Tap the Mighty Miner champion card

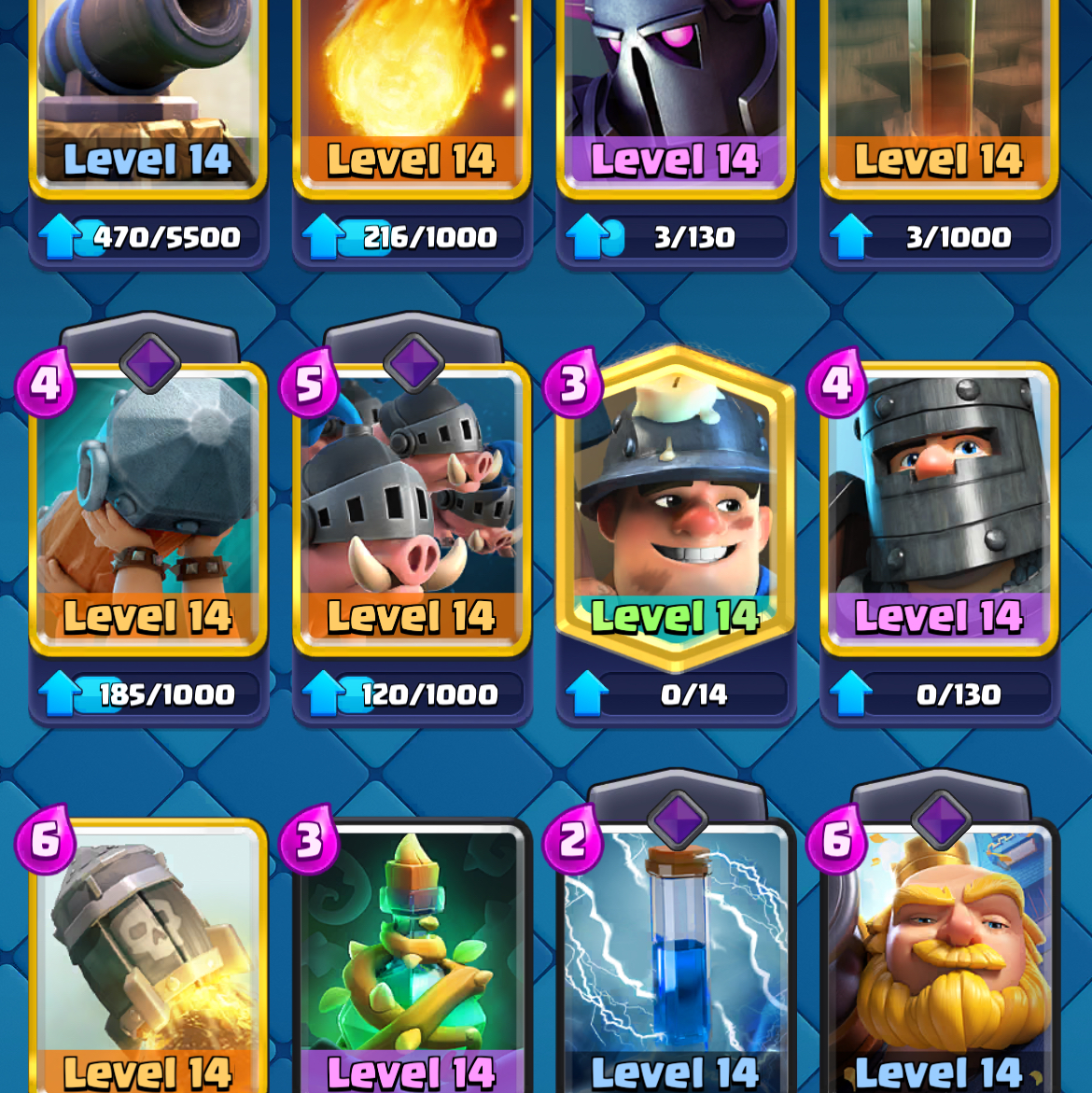click(x=675, y=504)
